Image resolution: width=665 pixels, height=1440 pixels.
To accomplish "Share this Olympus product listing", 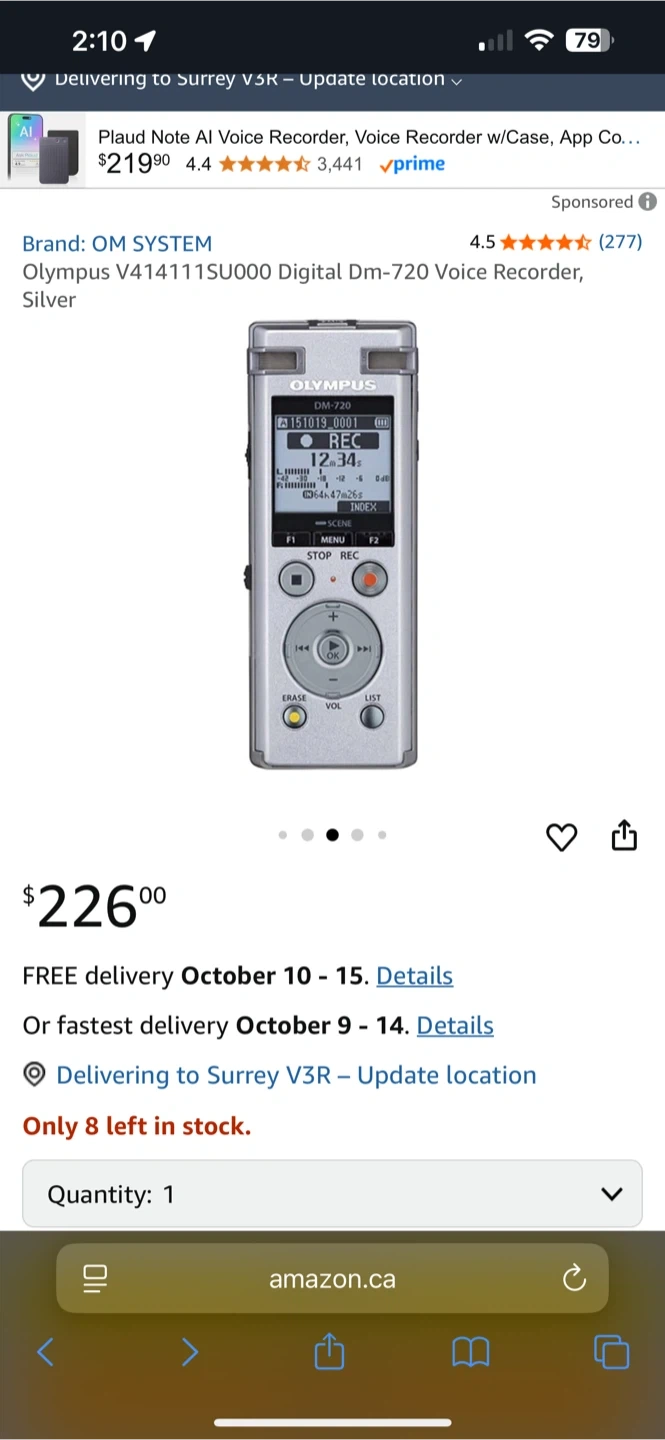I will [624, 835].
